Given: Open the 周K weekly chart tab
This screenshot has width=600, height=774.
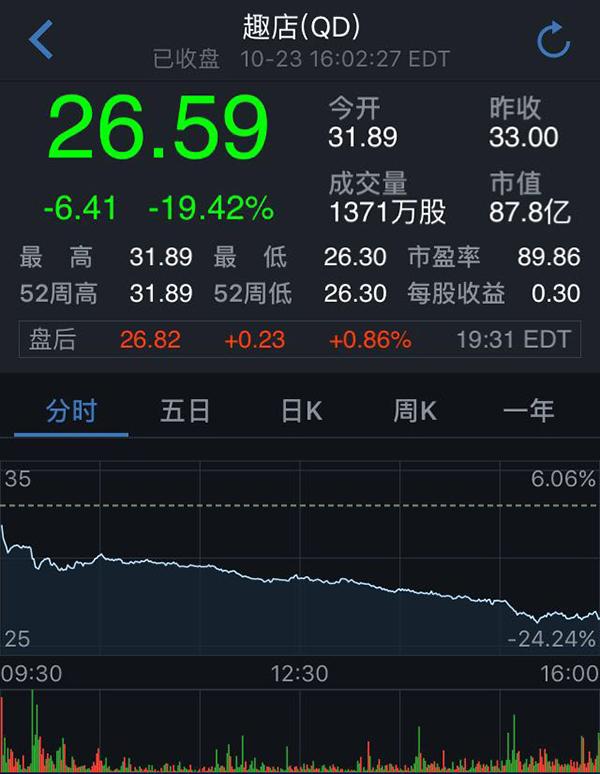Looking at the screenshot, I should [415, 411].
